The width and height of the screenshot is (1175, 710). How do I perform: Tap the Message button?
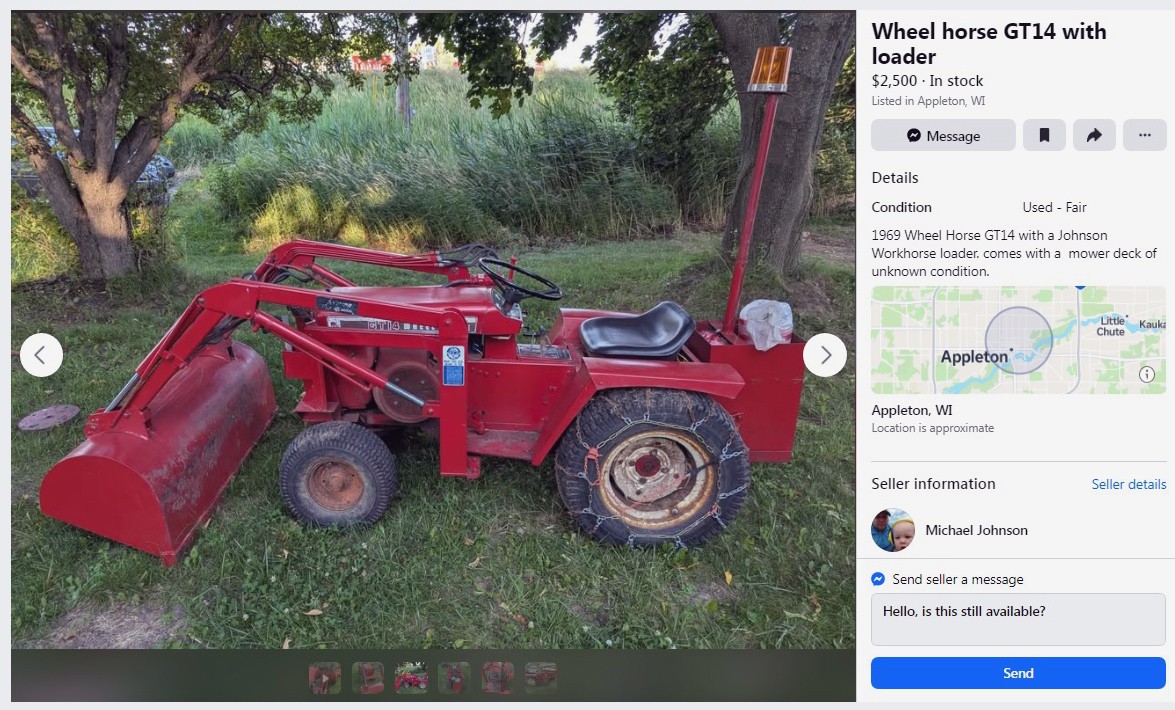click(x=943, y=135)
